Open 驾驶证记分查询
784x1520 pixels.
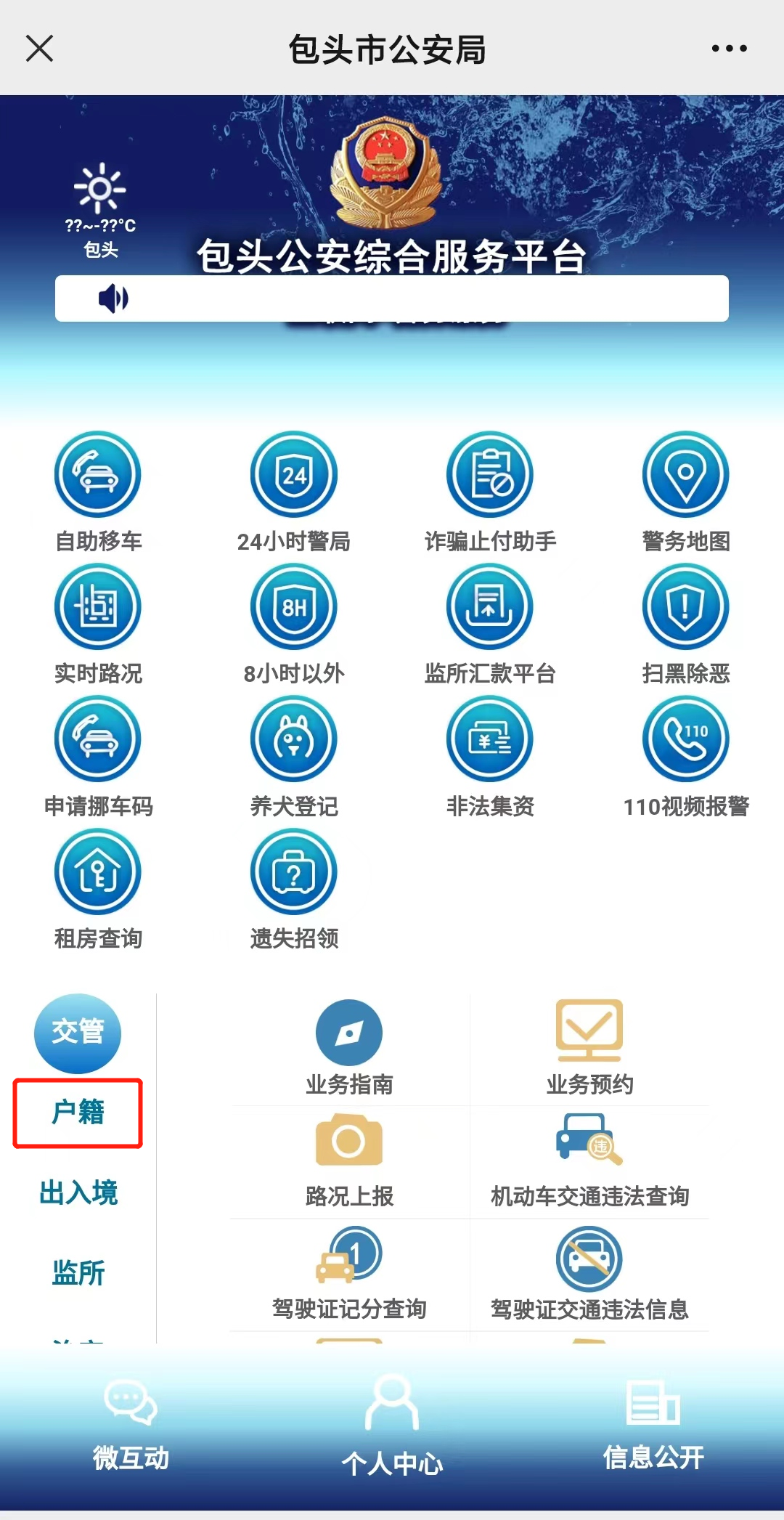(x=349, y=1272)
